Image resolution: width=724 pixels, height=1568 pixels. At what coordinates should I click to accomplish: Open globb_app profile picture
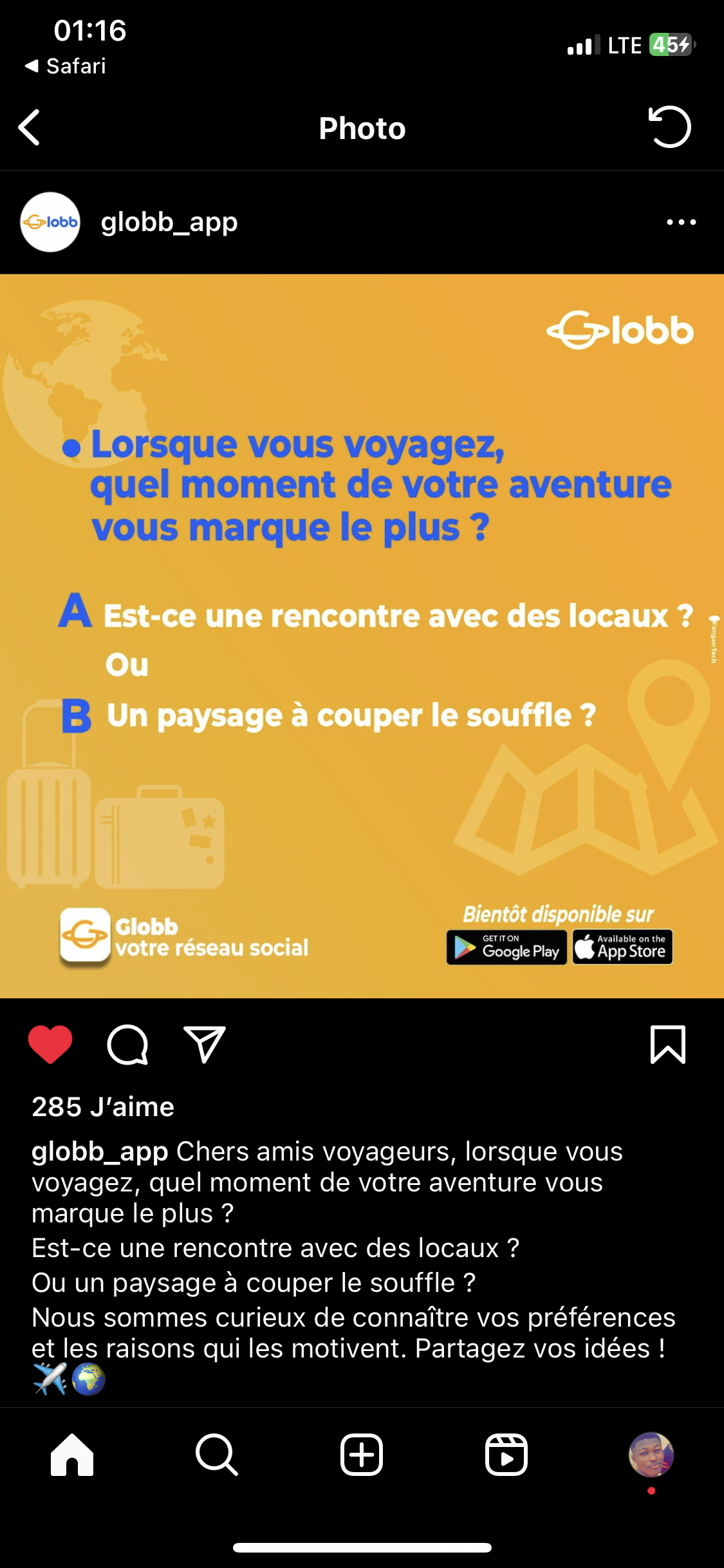[50, 222]
